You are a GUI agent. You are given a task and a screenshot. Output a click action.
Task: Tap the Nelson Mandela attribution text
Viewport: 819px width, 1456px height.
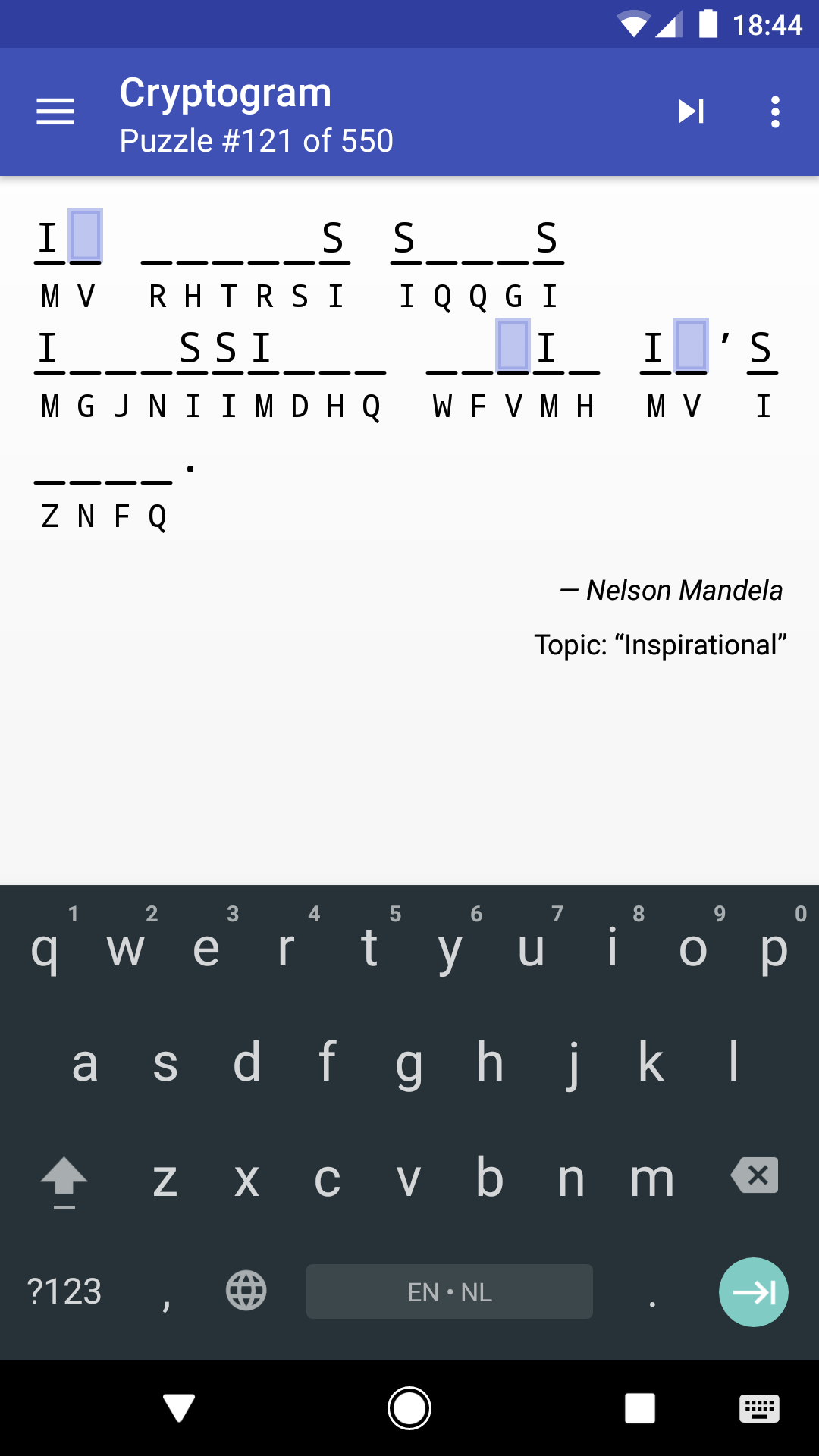(670, 590)
